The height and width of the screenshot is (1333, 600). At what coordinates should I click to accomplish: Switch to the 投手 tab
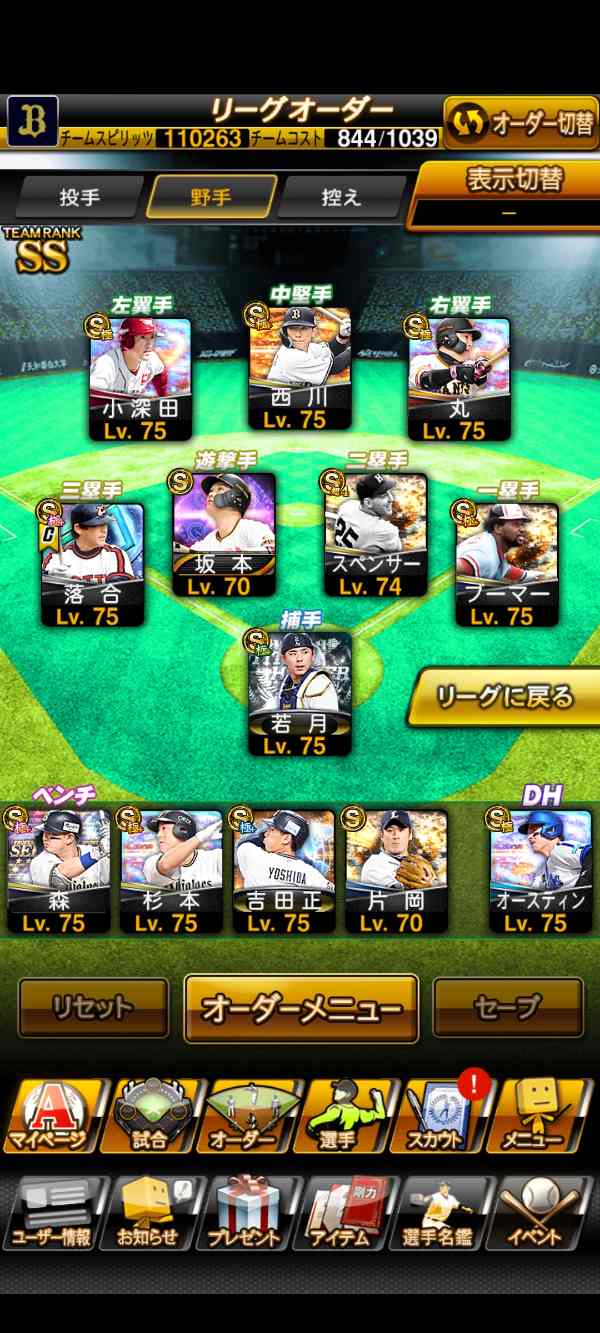tap(80, 197)
